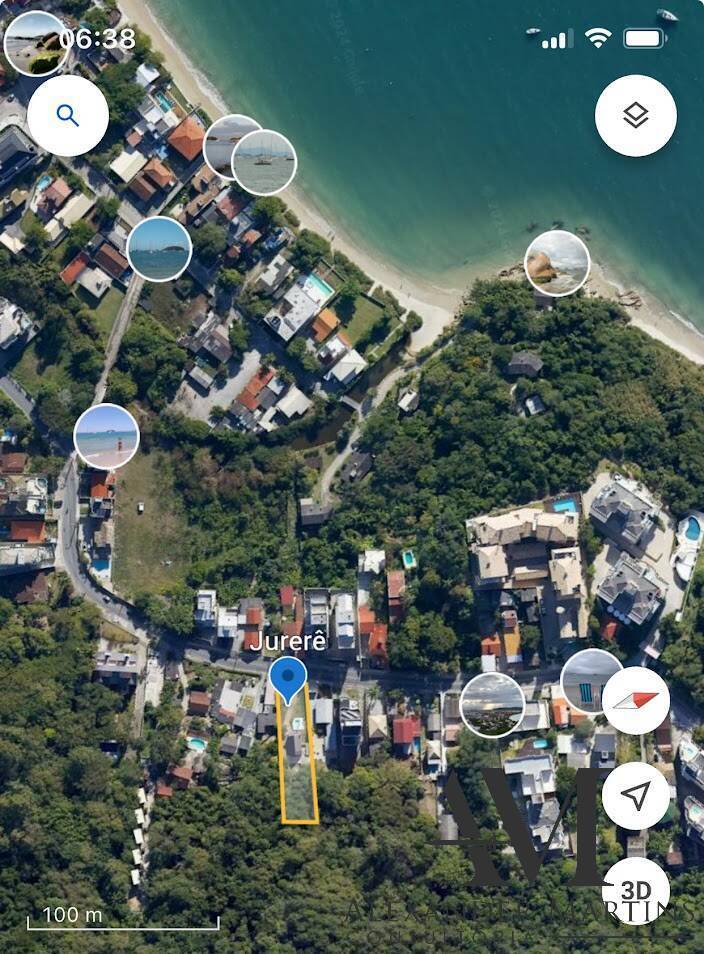Open the search button
The width and height of the screenshot is (704, 954).
coord(68,115)
